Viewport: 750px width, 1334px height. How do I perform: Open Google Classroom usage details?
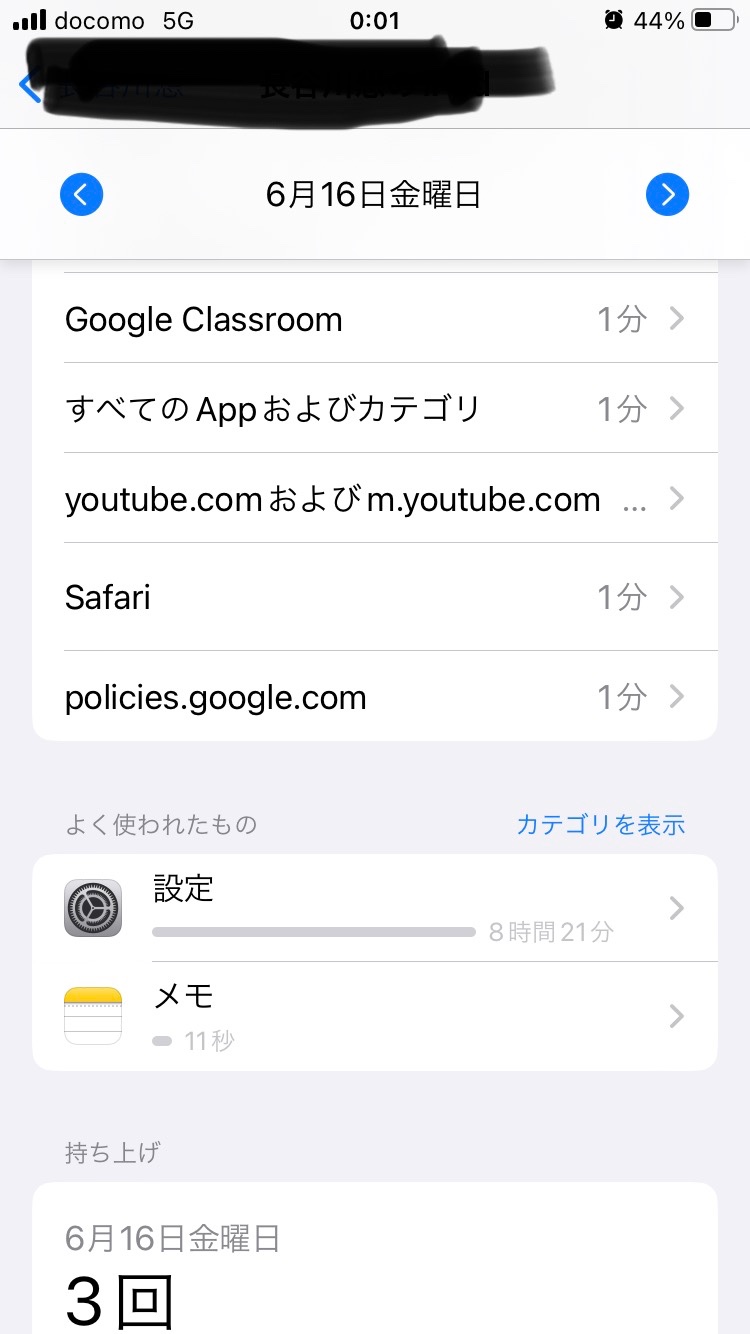(x=375, y=320)
